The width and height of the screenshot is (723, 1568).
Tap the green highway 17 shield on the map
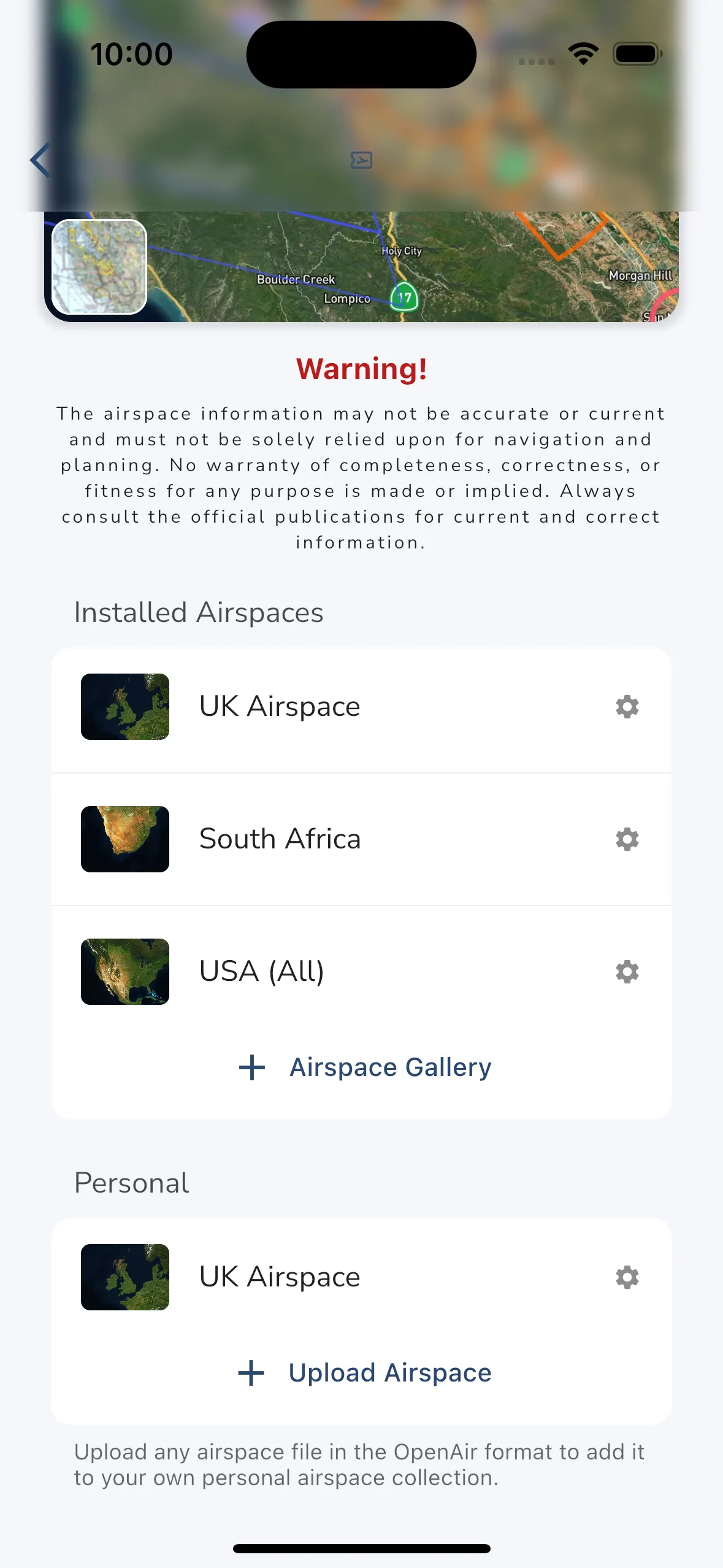(x=404, y=297)
